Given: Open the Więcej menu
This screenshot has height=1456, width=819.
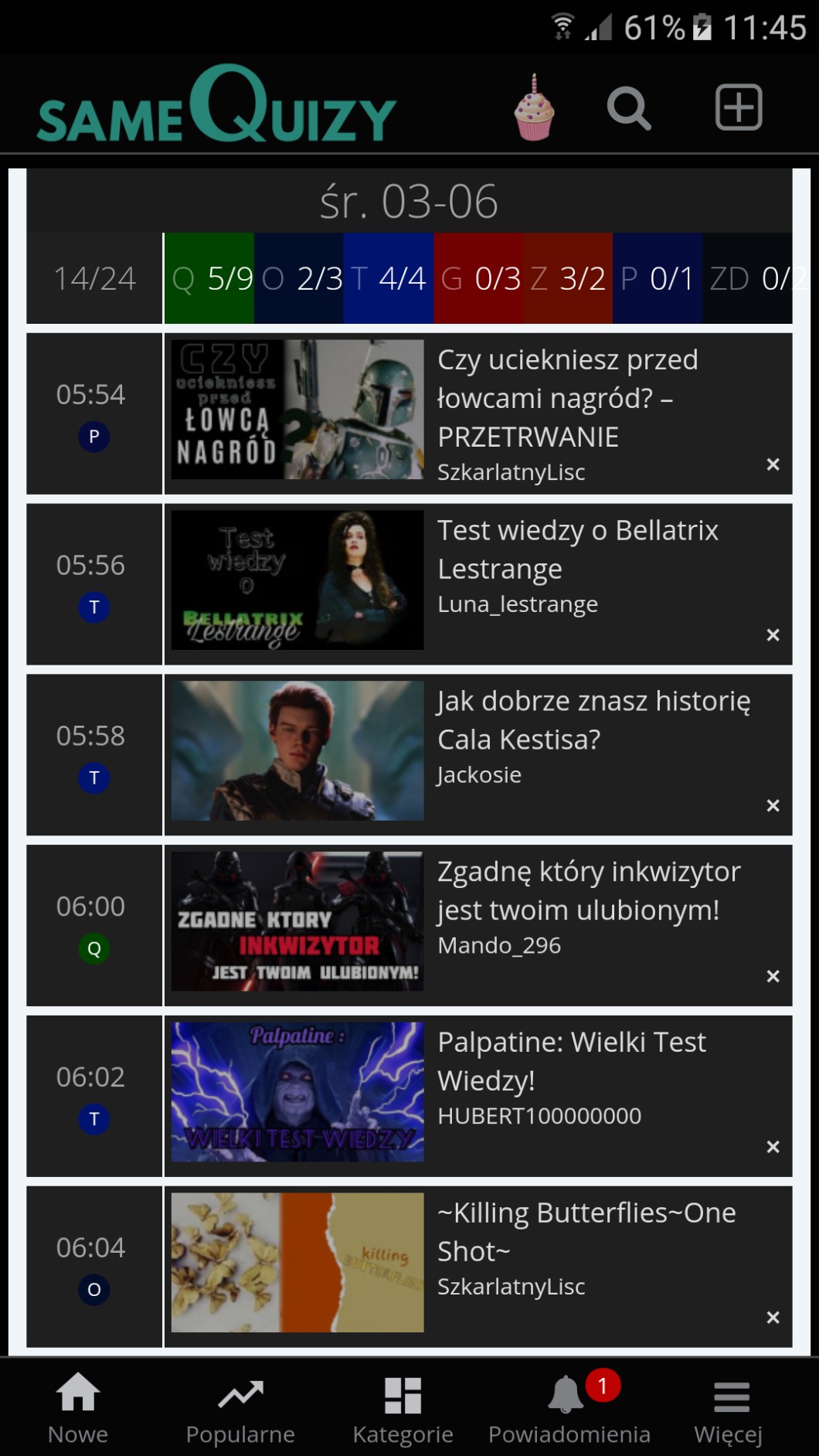Looking at the screenshot, I should [729, 1408].
